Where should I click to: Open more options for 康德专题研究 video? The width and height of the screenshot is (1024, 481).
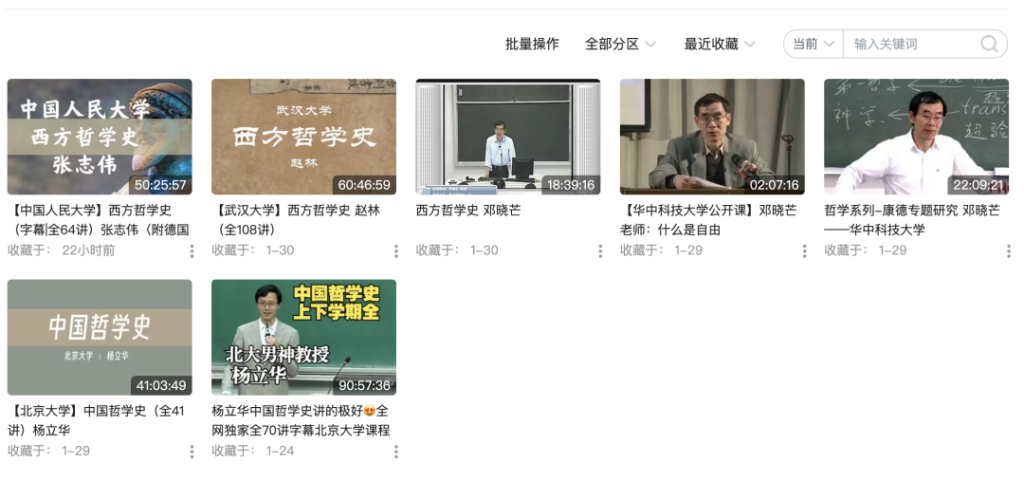click(1008, 251)
